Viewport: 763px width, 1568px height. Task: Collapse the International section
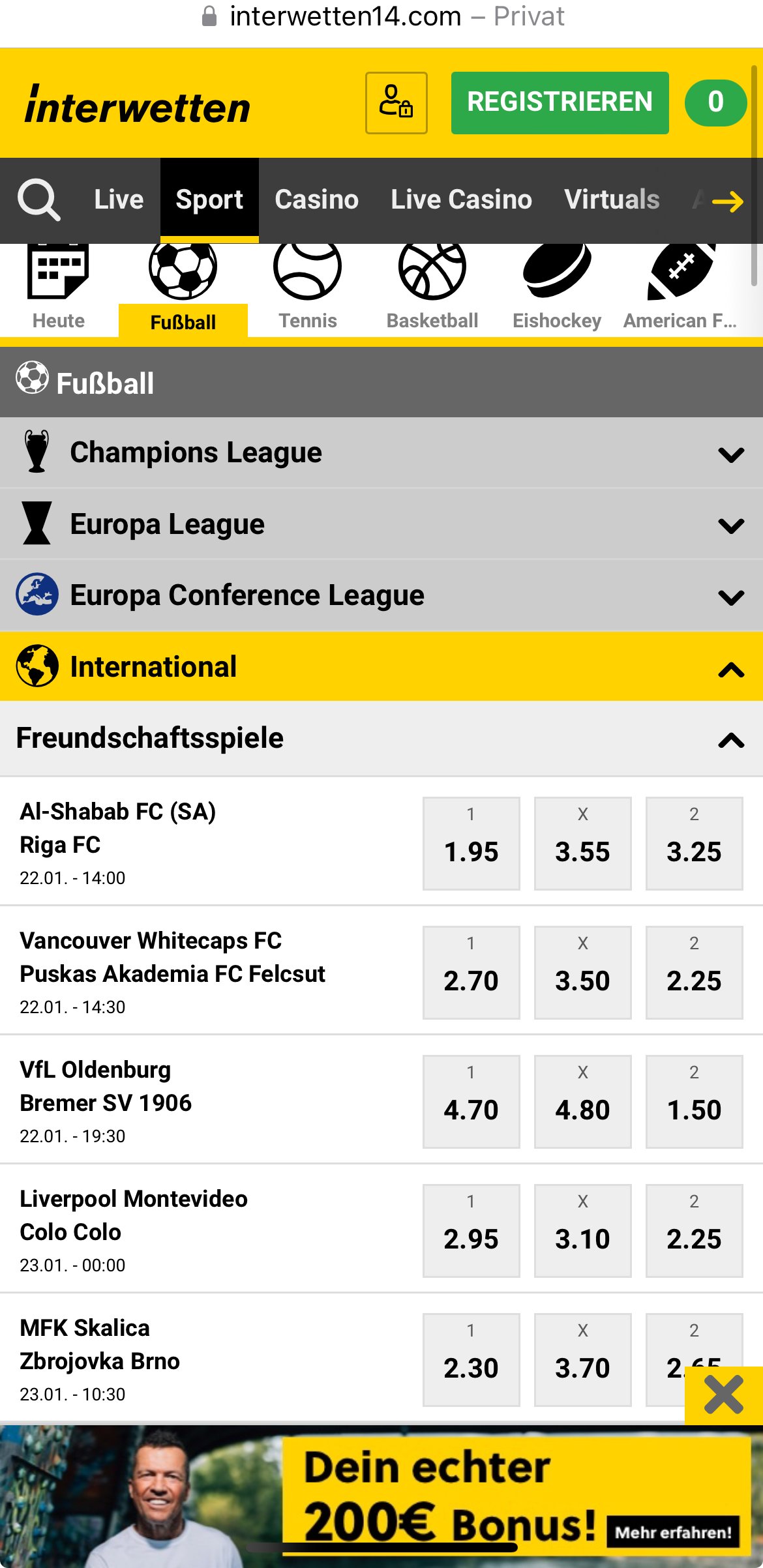point(381,667)
